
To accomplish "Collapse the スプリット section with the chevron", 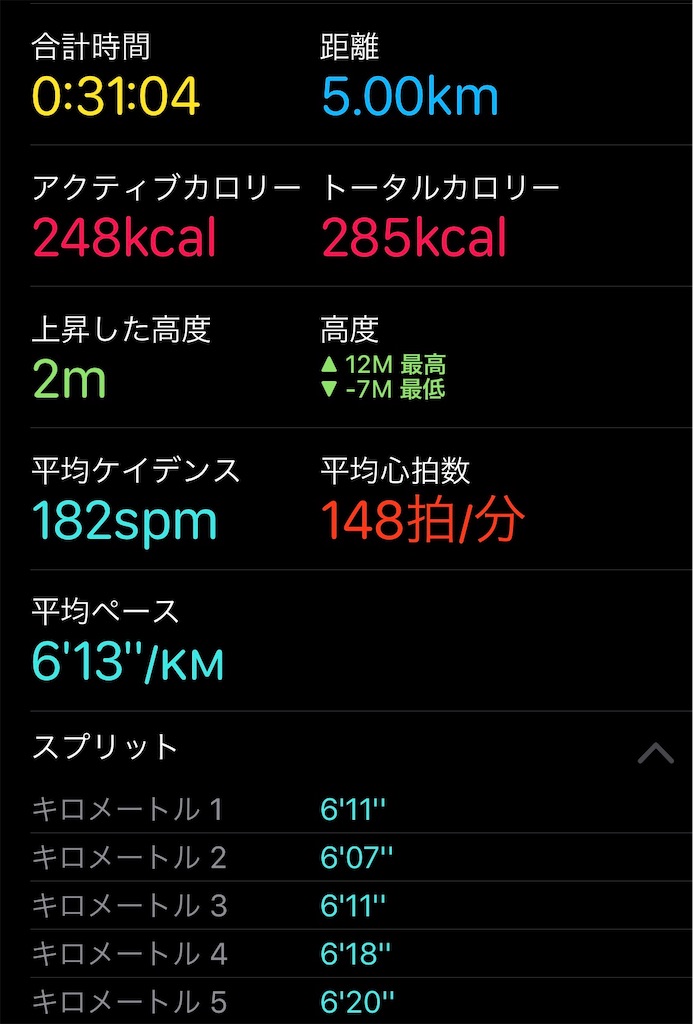I will (655, 753).
